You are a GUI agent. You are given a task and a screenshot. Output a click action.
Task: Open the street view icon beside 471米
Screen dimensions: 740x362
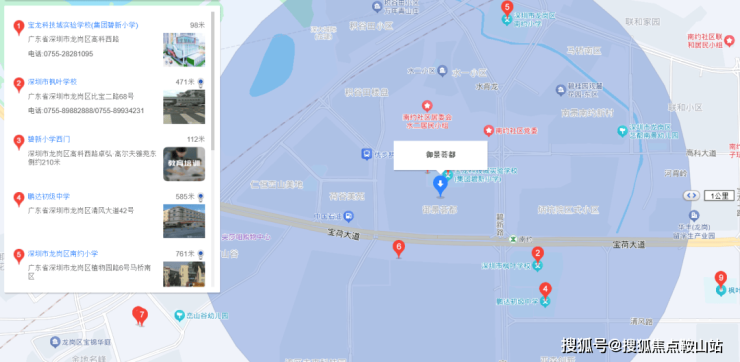click(x=201, y=83)
